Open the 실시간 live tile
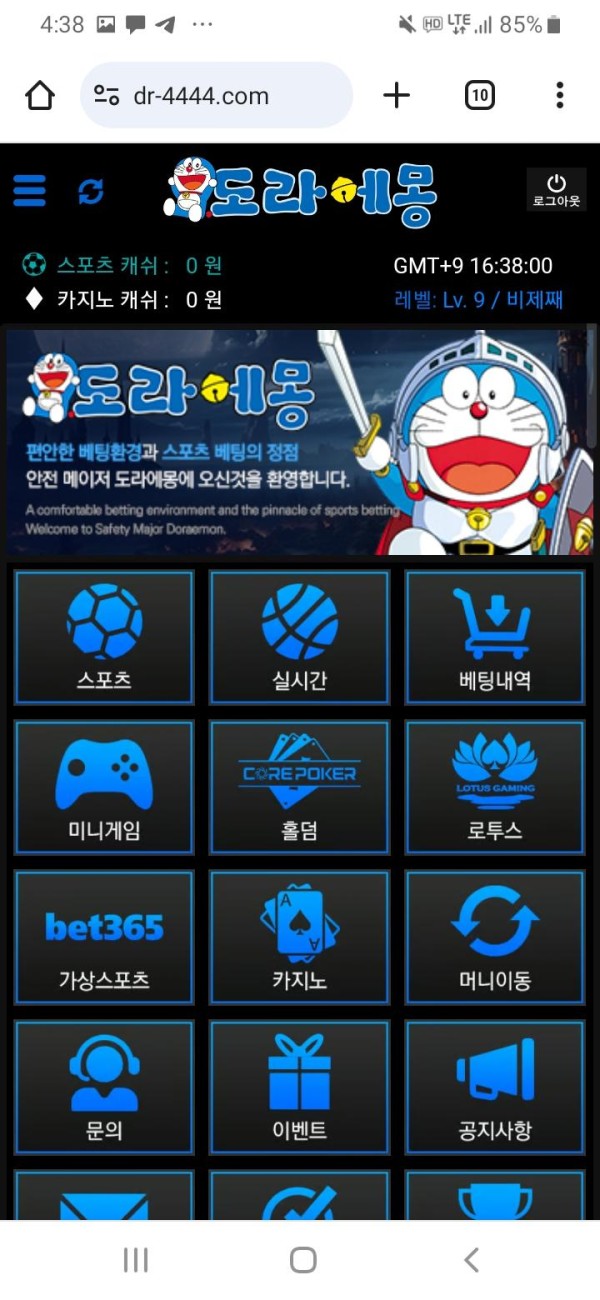 [x=299, y=637]
